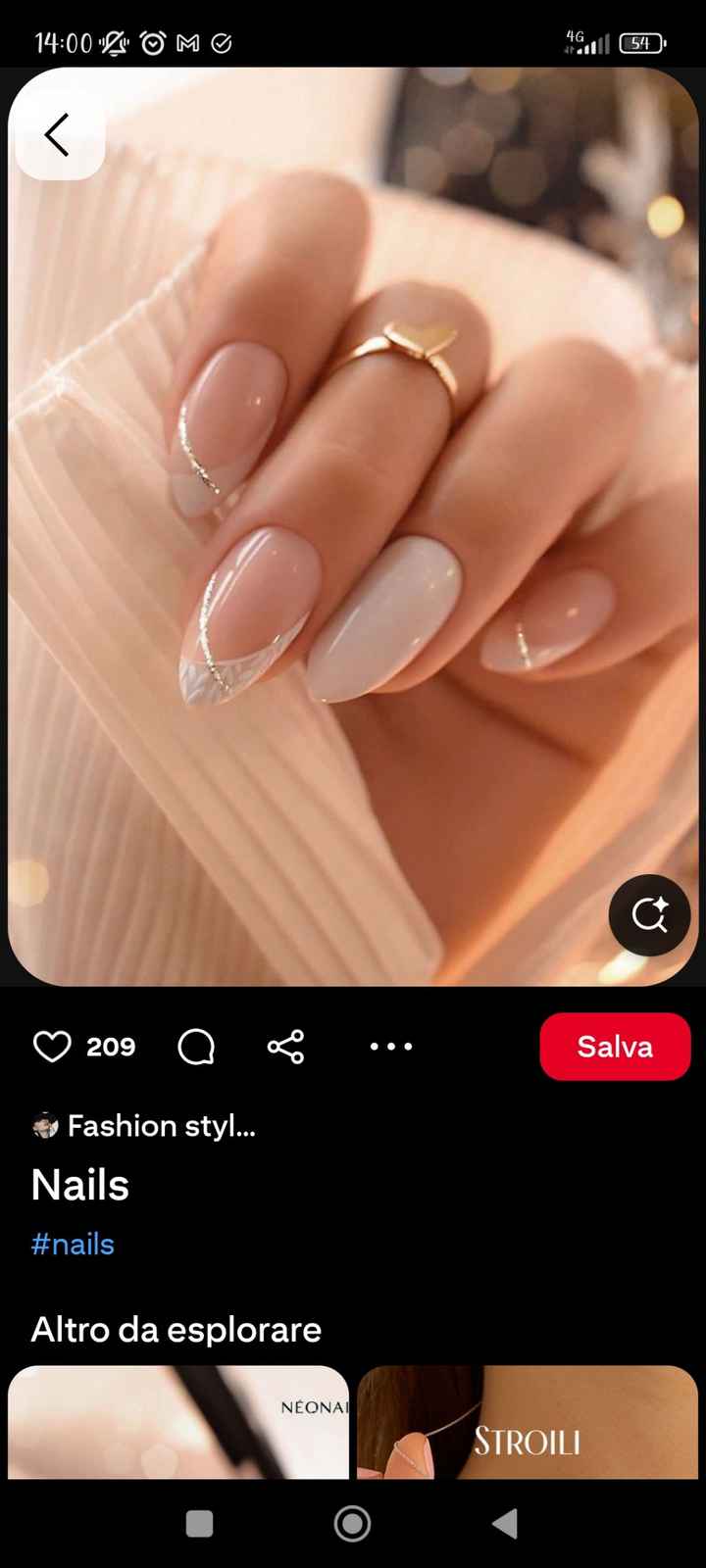Go back using the top-left arrow
The height and width of the screenshot is (1568, 706).
(x=58, y=135)
